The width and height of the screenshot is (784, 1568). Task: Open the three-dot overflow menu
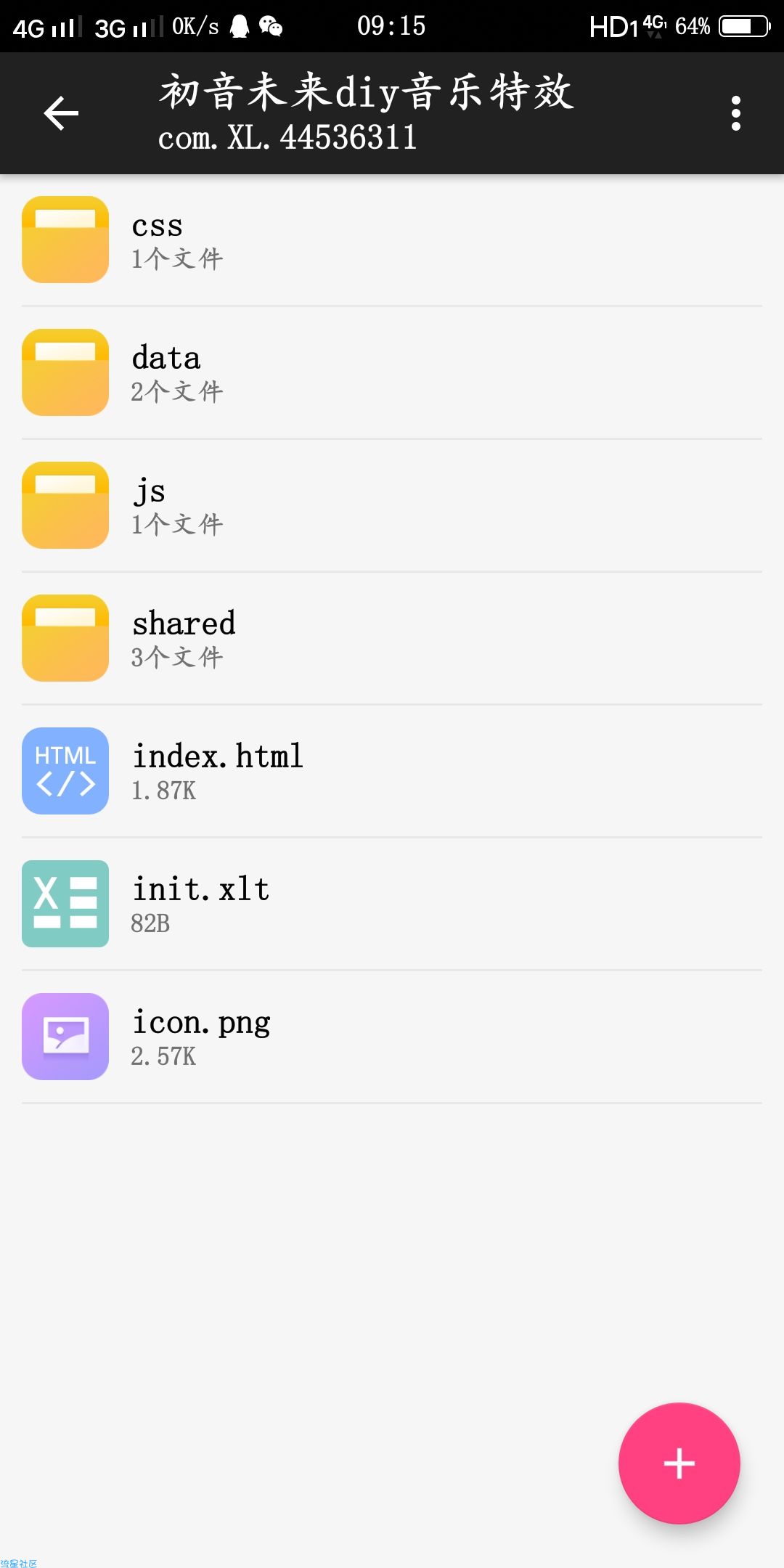pos(736,113)
